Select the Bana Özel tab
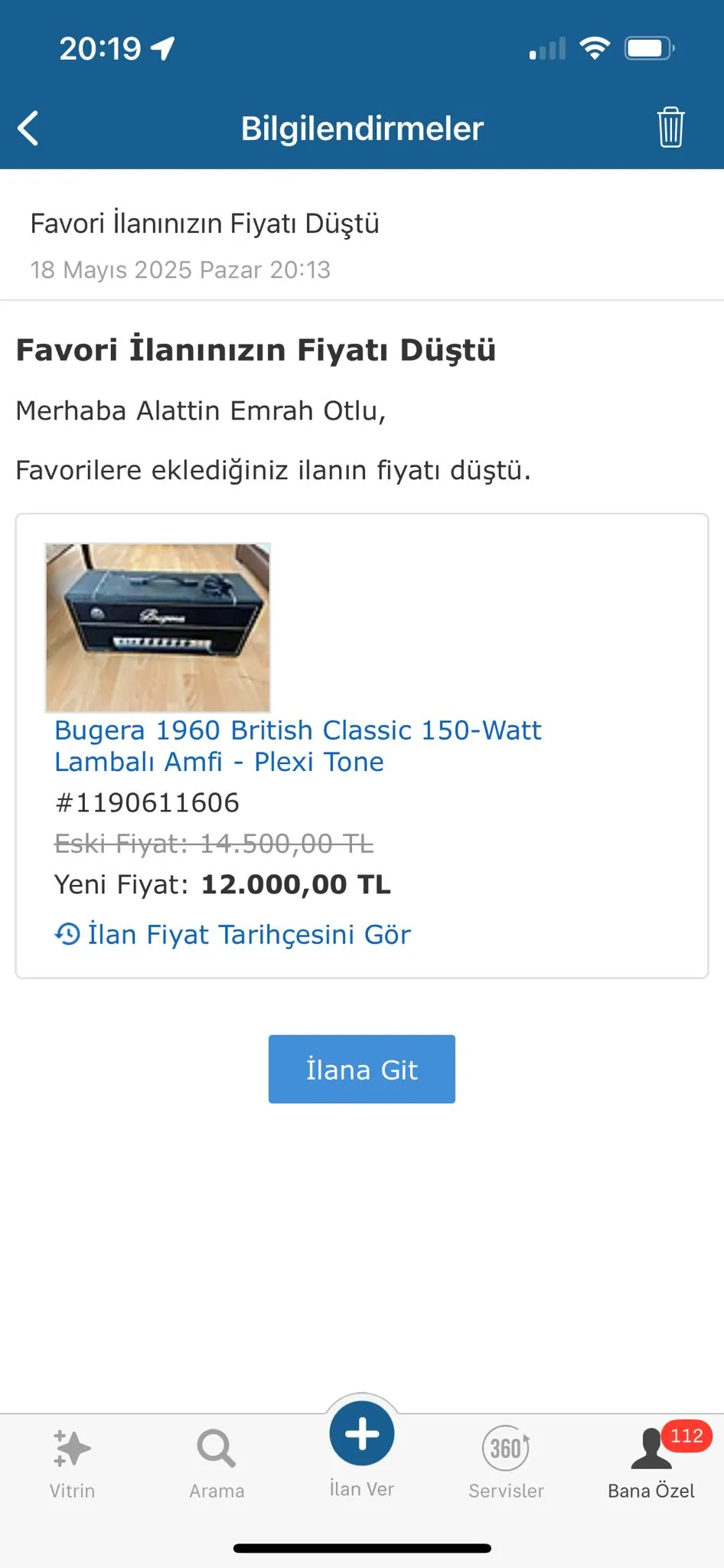 click(651, 1463)
